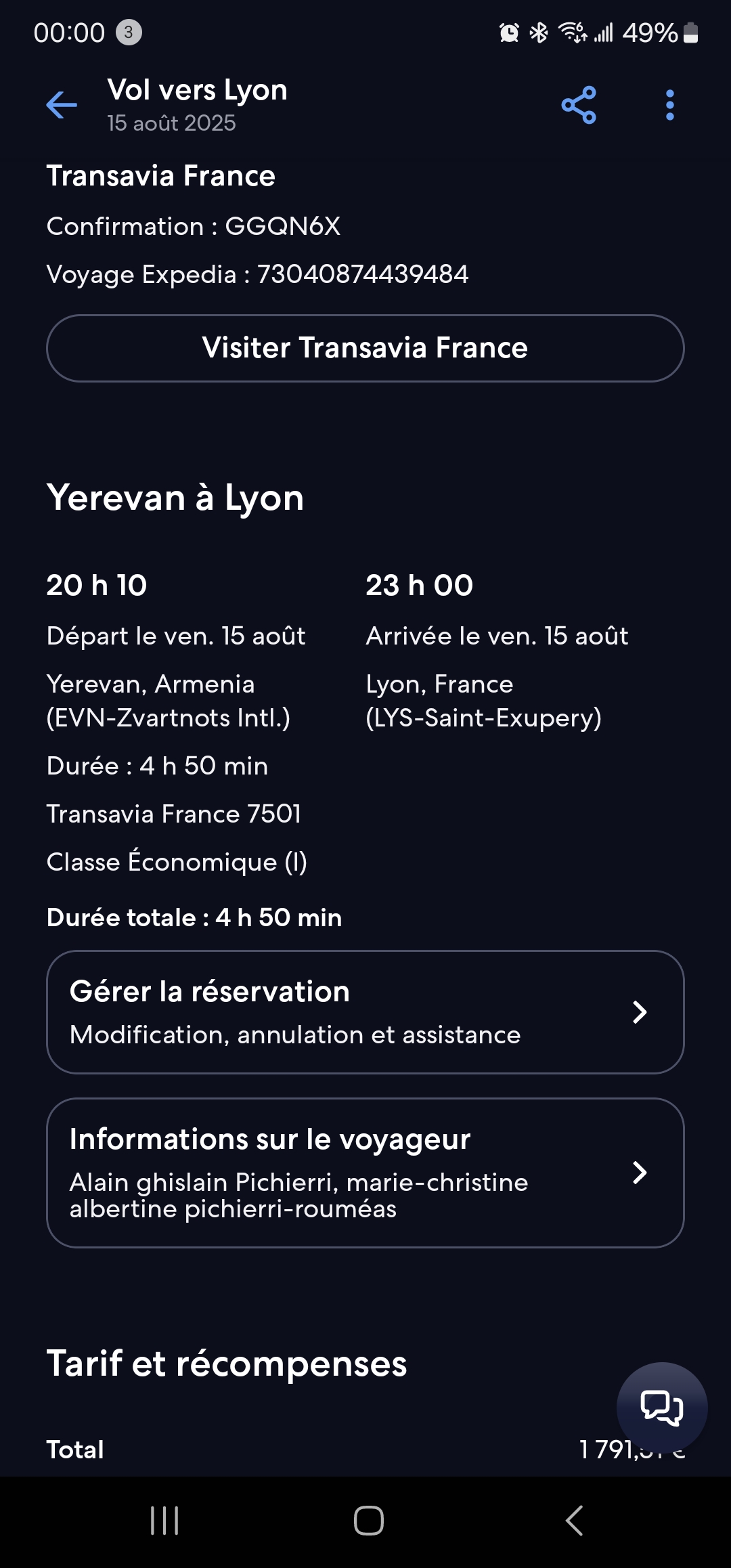Open the three-dot overflow menu
731x1568 pixels.
[x=670, y=105]
